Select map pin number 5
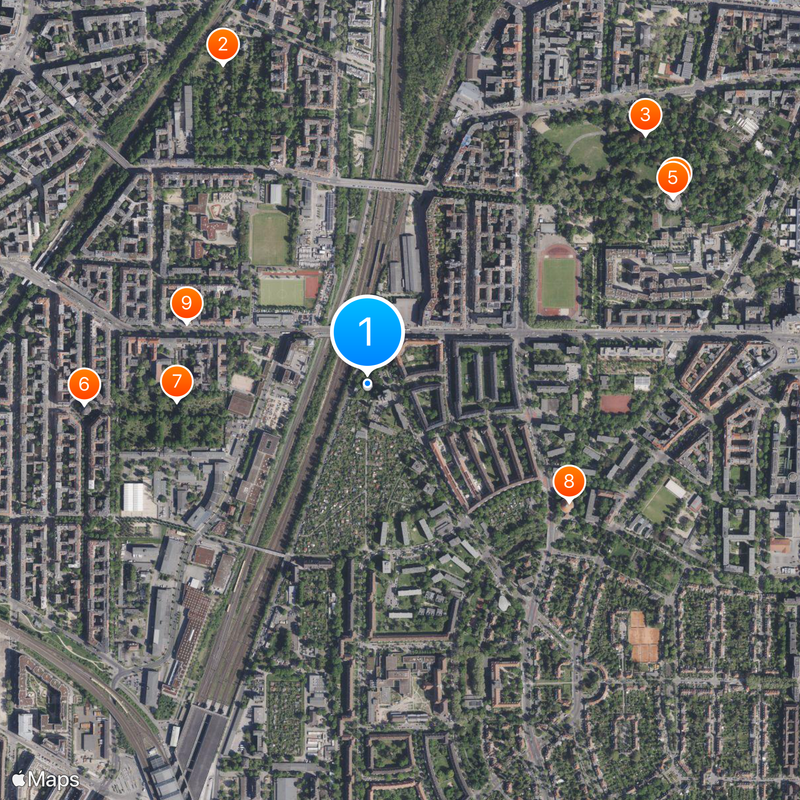Viewport: 800px width, 800px height. (673, 179)
